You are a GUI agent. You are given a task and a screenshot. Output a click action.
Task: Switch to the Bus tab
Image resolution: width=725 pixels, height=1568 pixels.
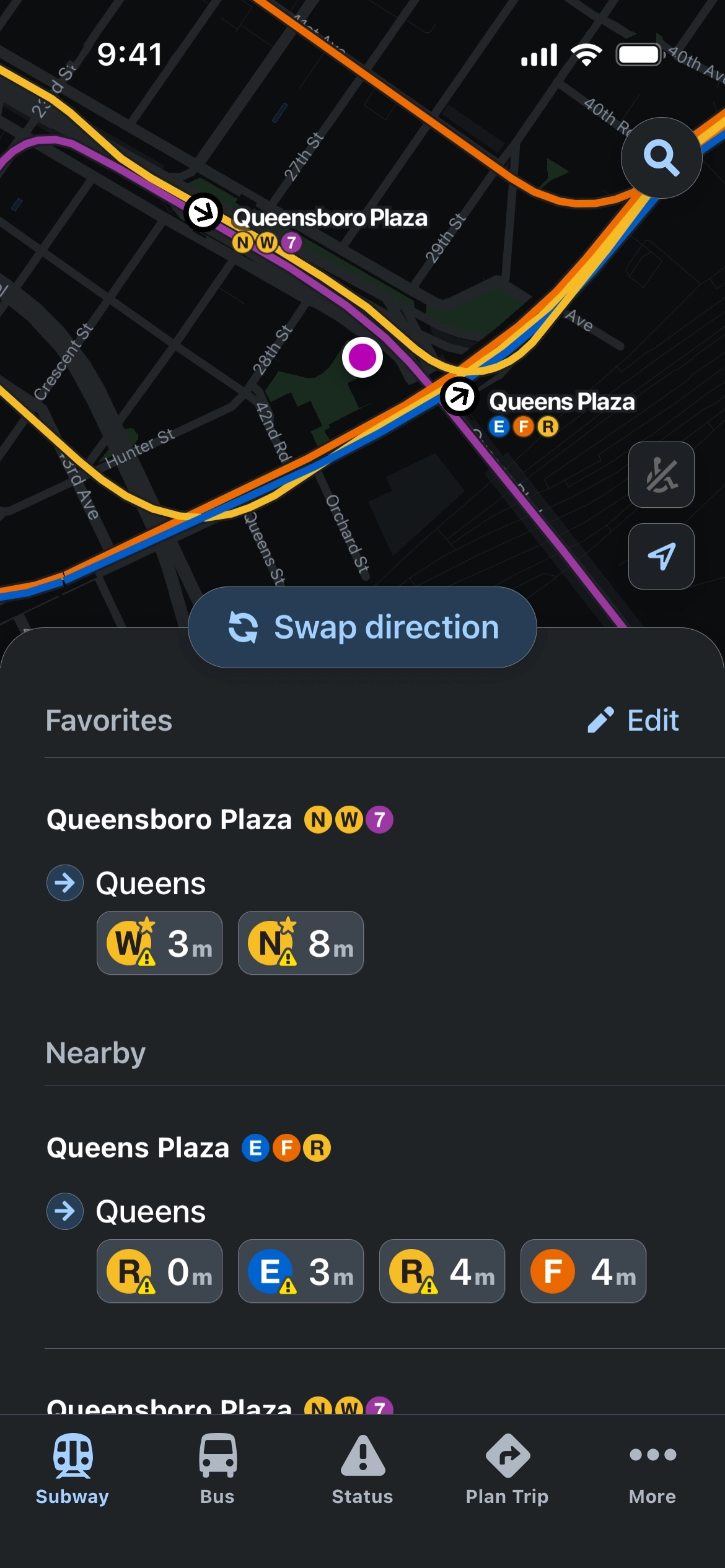[x=217, y=1469]
